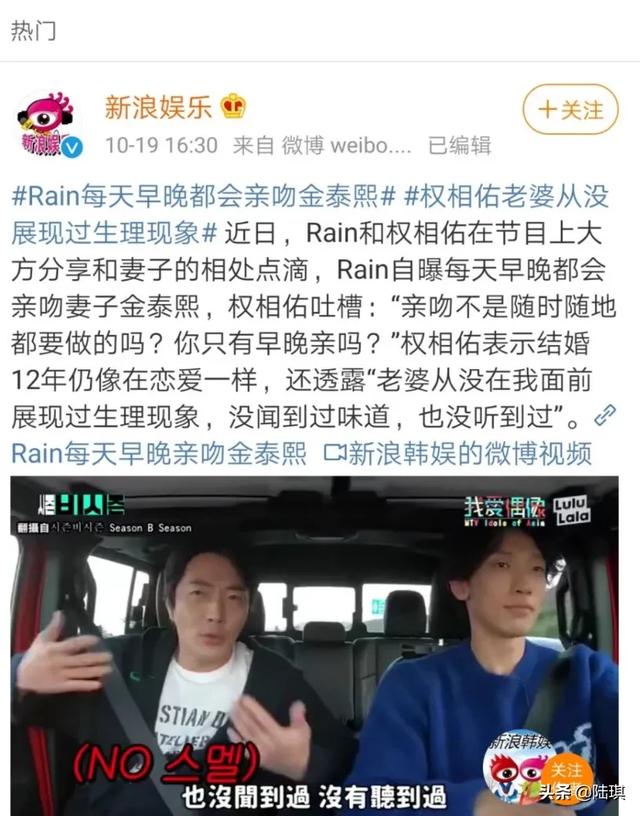Open the Rain每天早晚亲吻金泰熙 link
This screenshot has height=816, width=640.
[x=160, y=452]
